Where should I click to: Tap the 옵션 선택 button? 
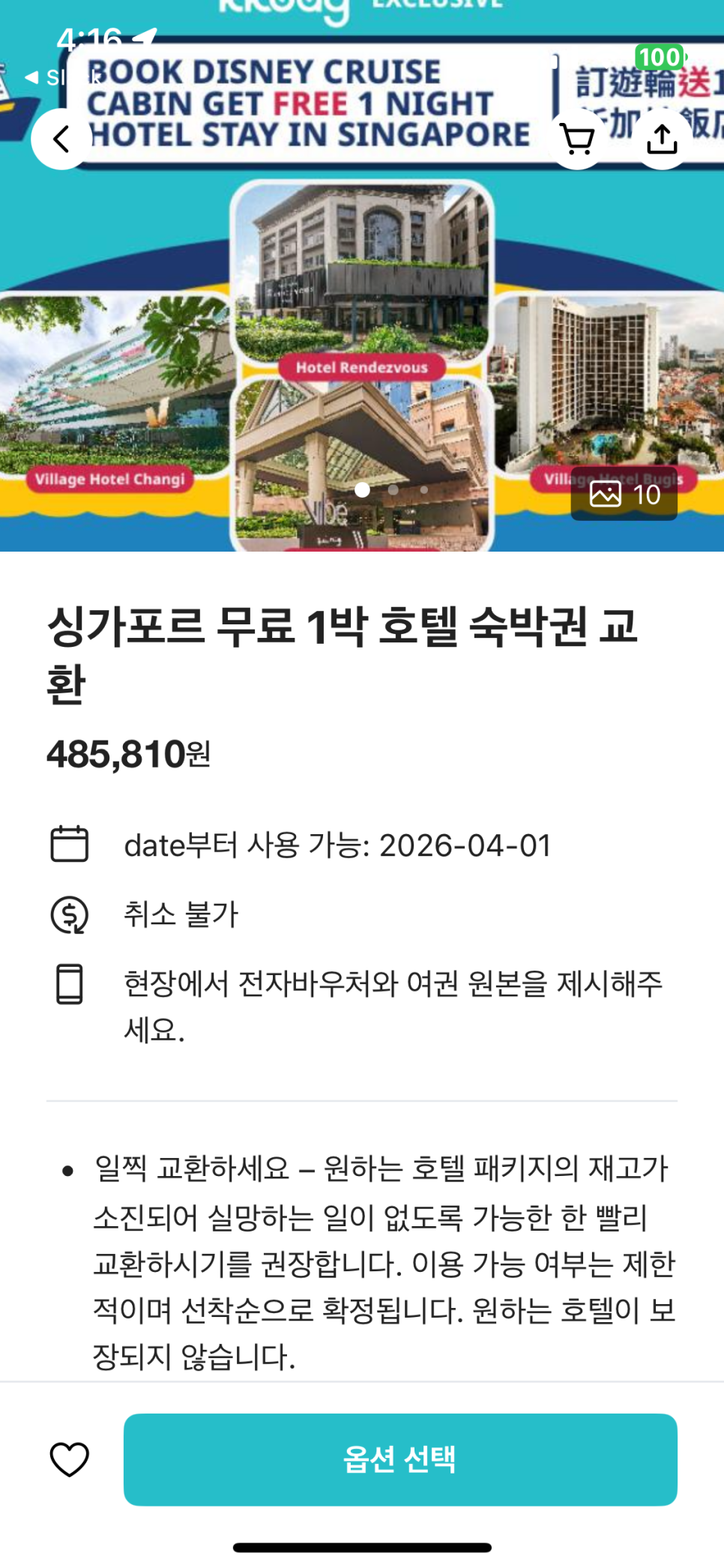click(x=400, y=1459)
